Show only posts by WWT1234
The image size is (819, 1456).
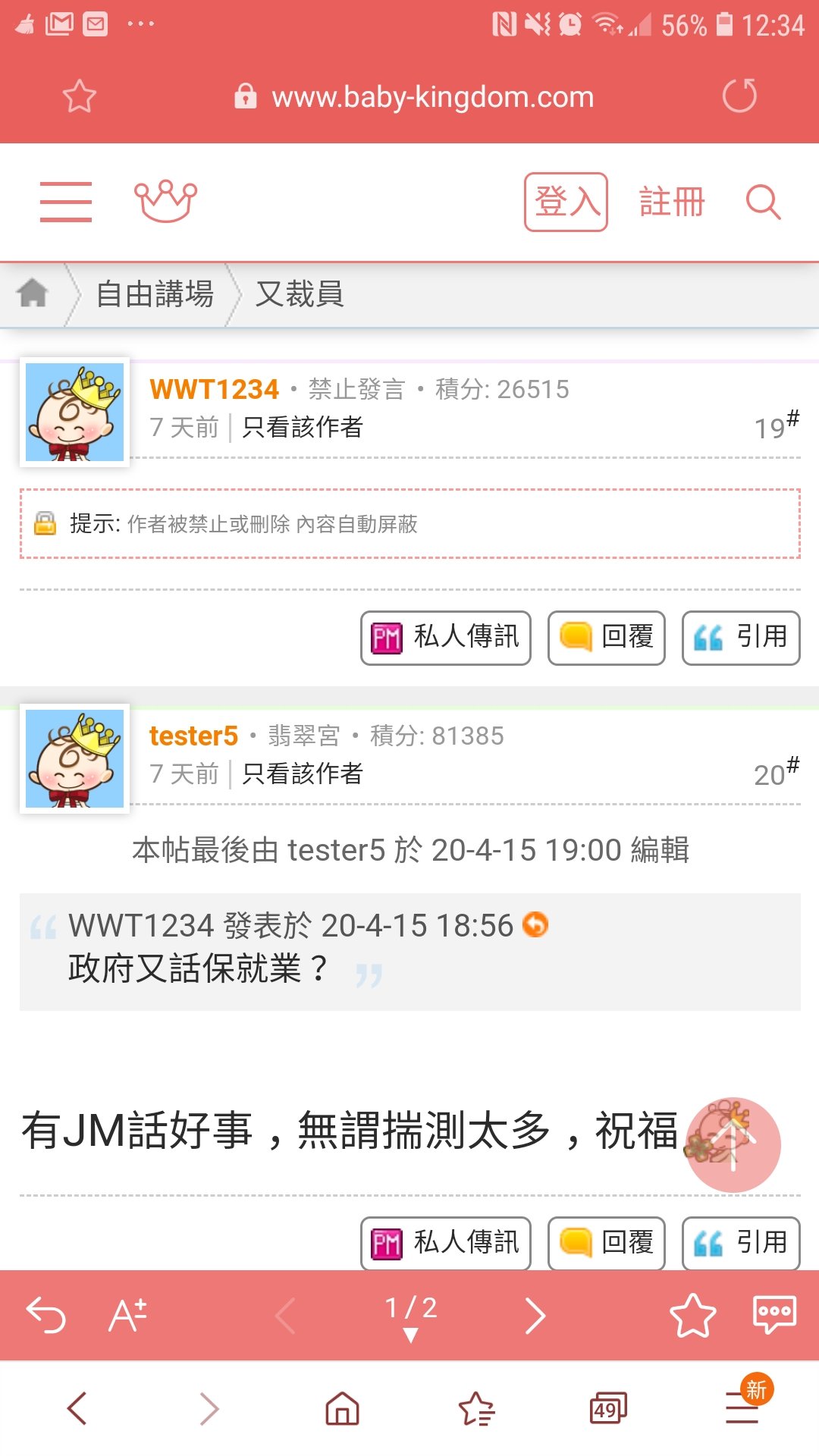pyautogui.click(x=302, y=427)
